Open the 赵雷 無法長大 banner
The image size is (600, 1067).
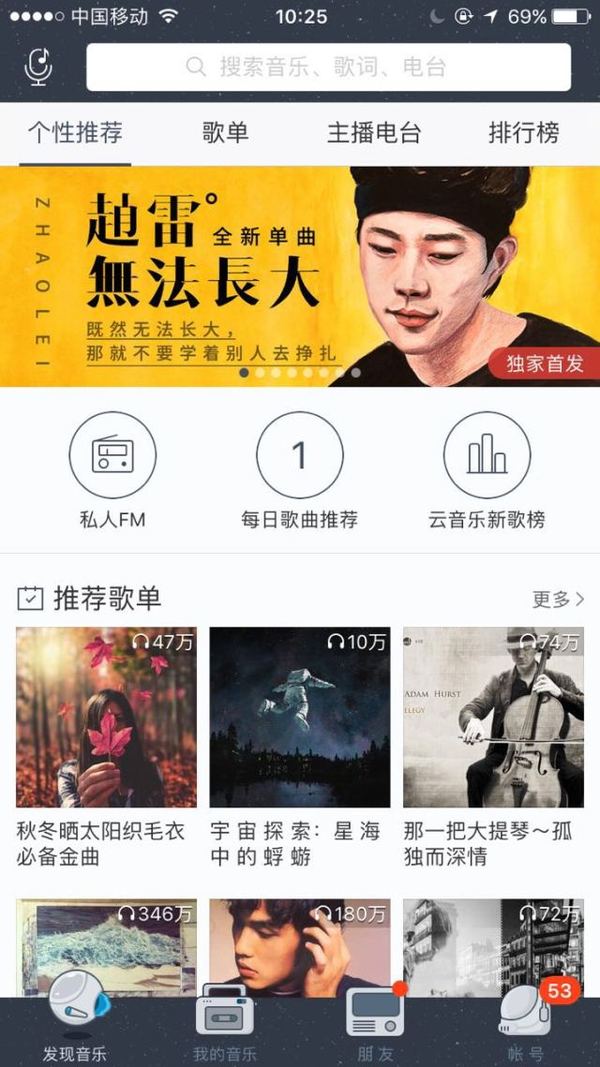(x=300, y=277)
